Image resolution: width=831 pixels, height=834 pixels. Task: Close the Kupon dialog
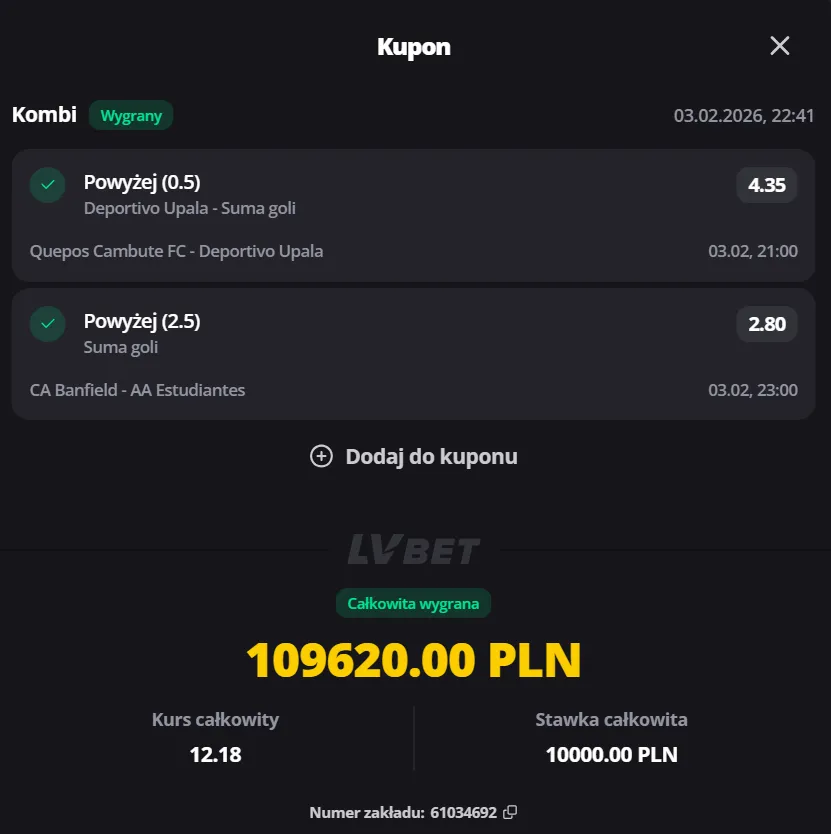point(779,46)
